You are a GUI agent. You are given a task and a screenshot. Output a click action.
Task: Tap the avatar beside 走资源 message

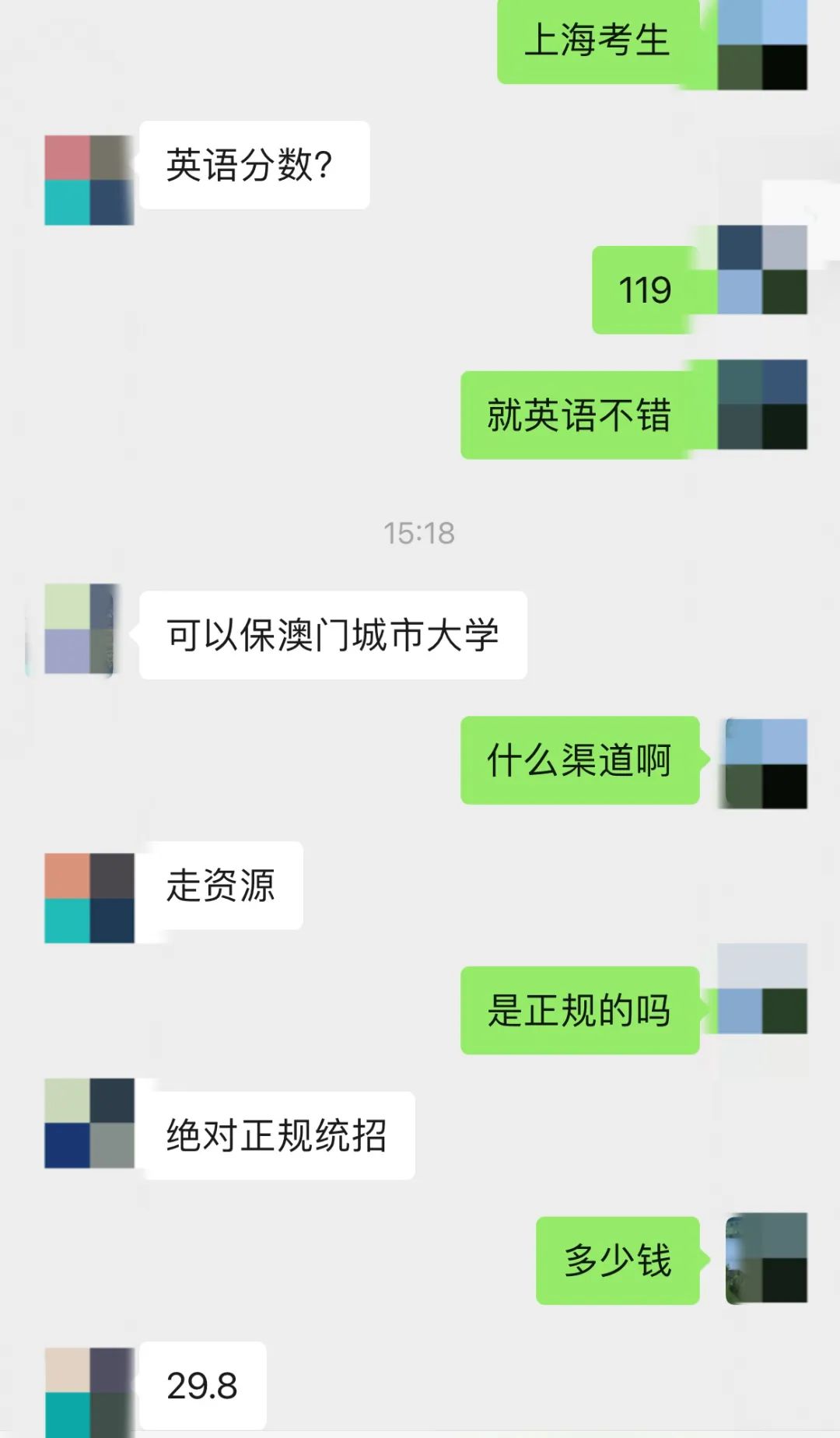click(x=89, y=898)
